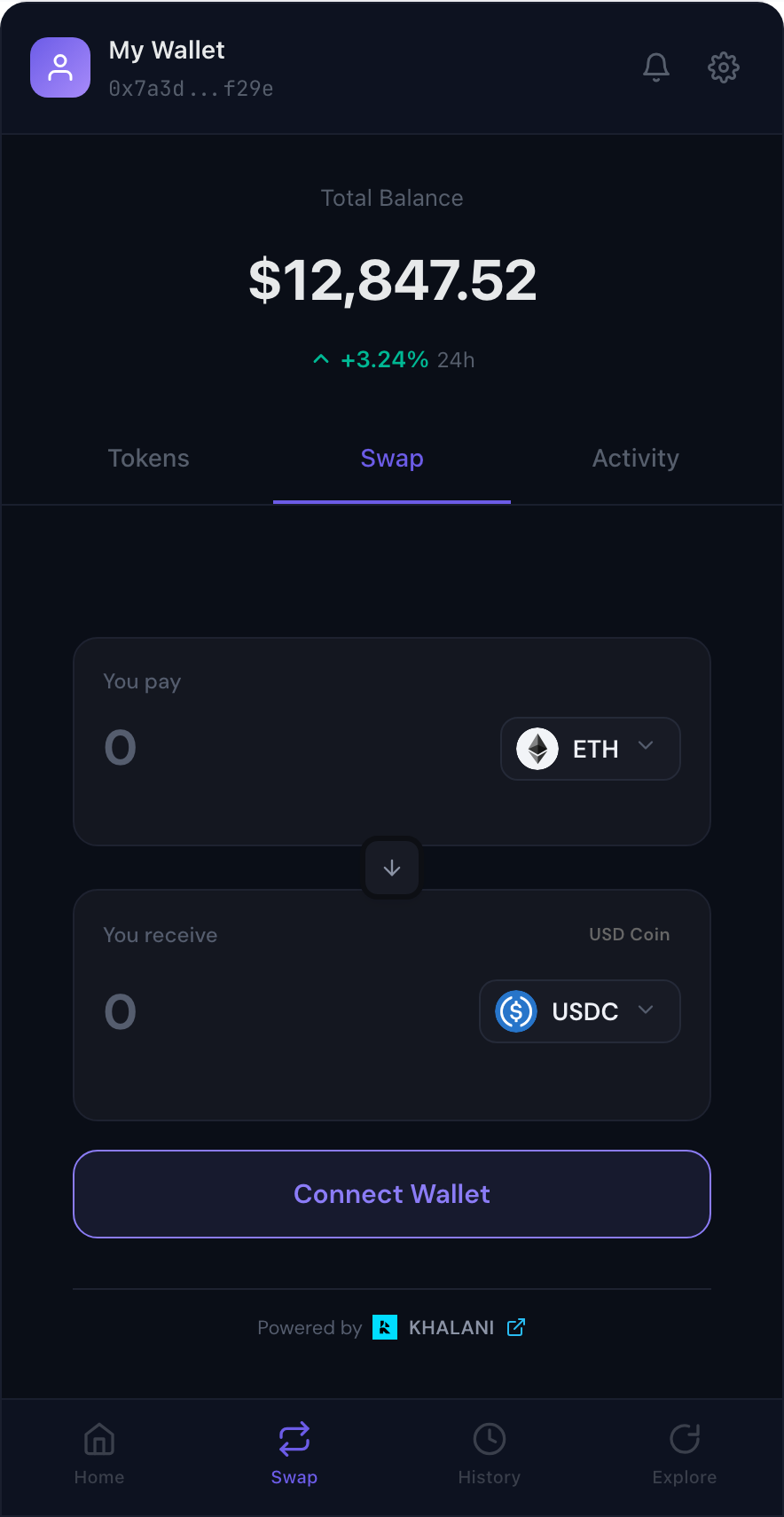The height and width of the screenshot is (1517, 784).
Task: Click the ETH token logo
Action: 537,748
